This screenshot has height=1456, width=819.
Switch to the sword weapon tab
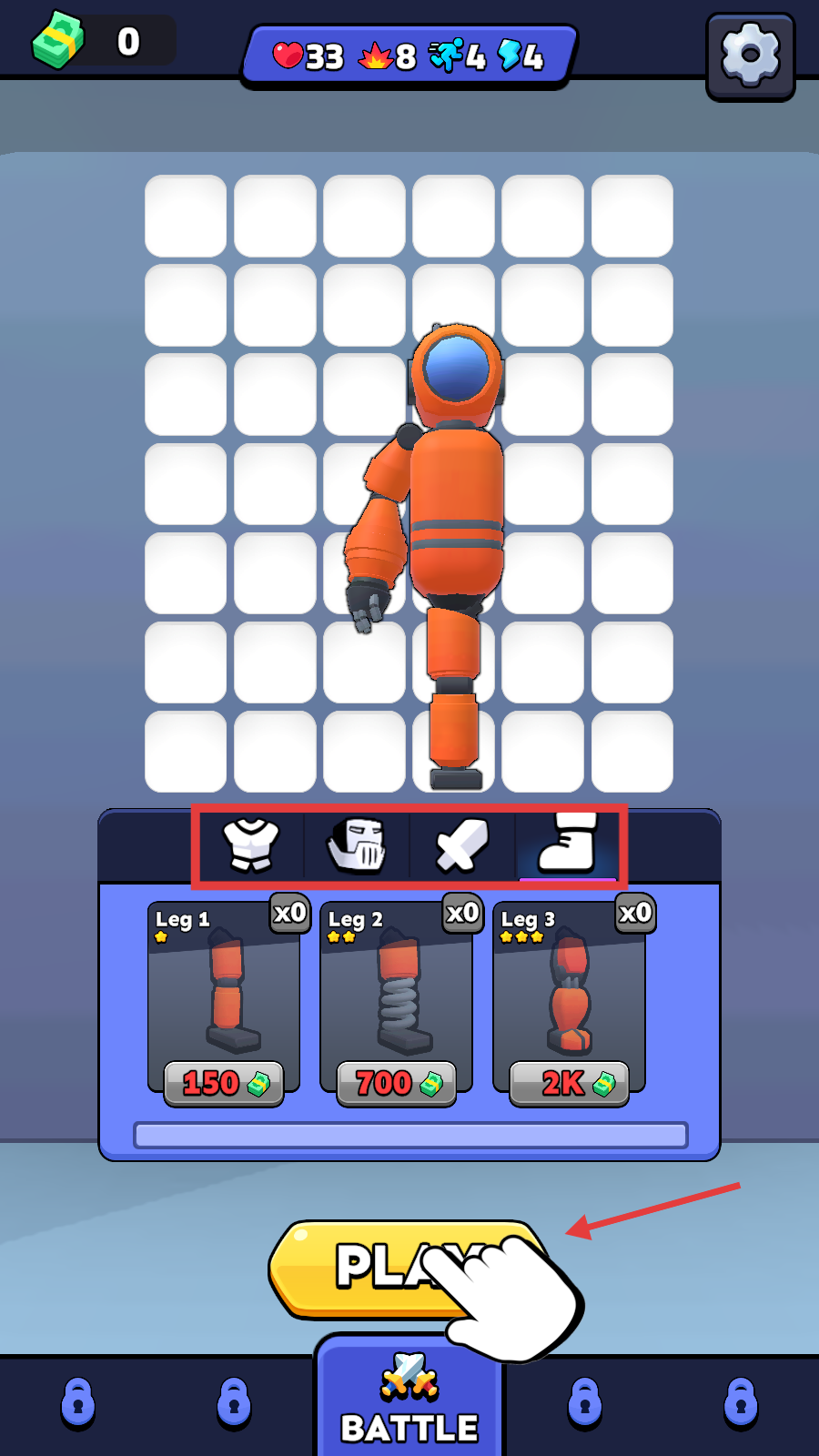pos(462,844)
